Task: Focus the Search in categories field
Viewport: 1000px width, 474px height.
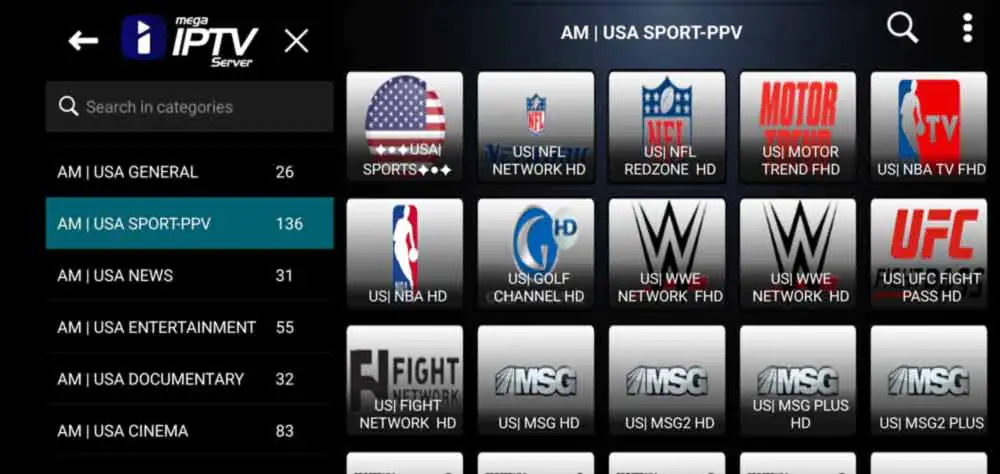Action: [189, 107]
